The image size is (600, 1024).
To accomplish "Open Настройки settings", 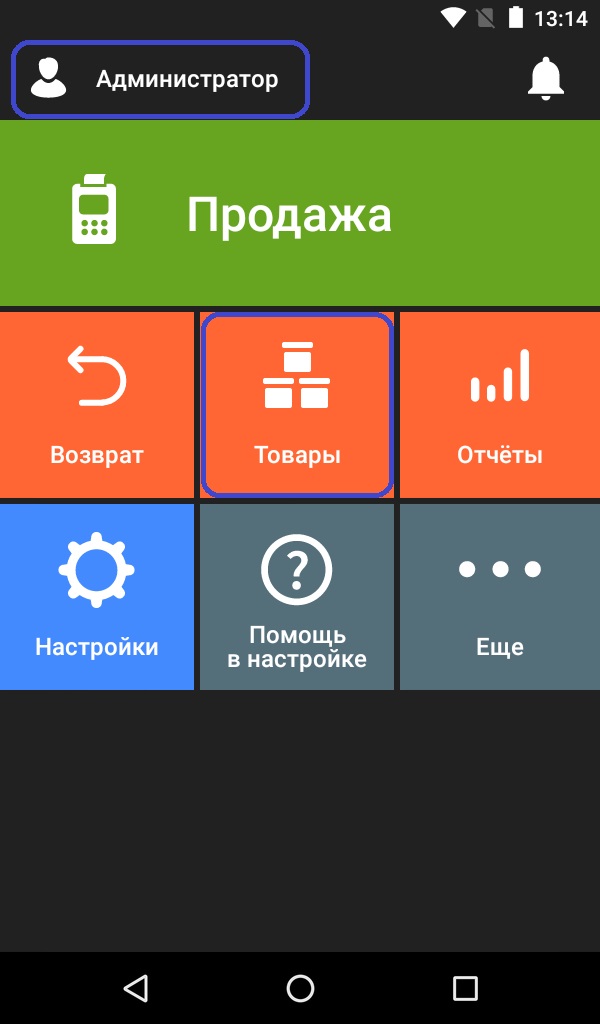I will point(97,597).
